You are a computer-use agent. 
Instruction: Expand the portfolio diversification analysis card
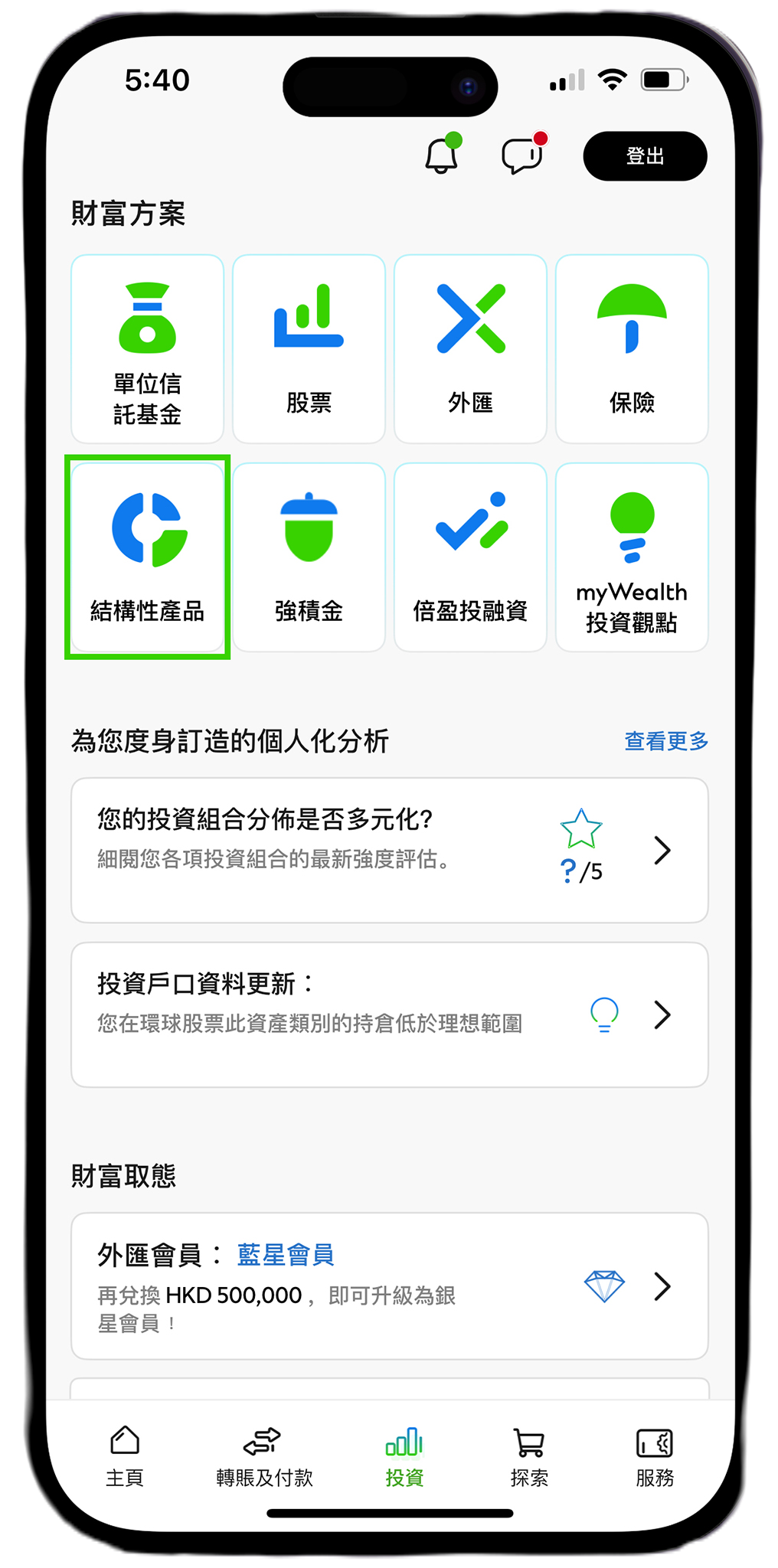(662, 850)
